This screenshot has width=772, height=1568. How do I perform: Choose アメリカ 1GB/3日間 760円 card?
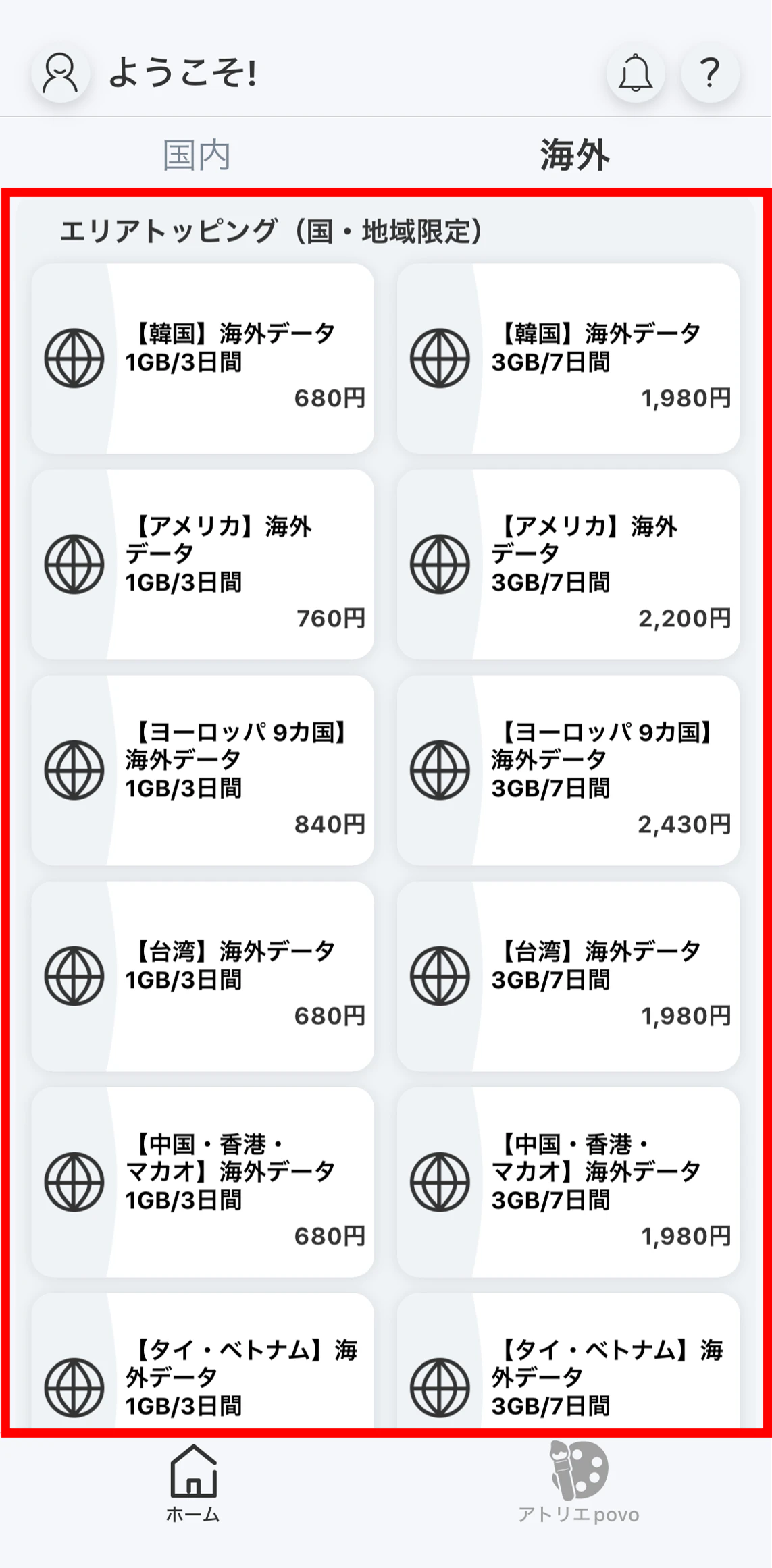(x=203, y=564)
